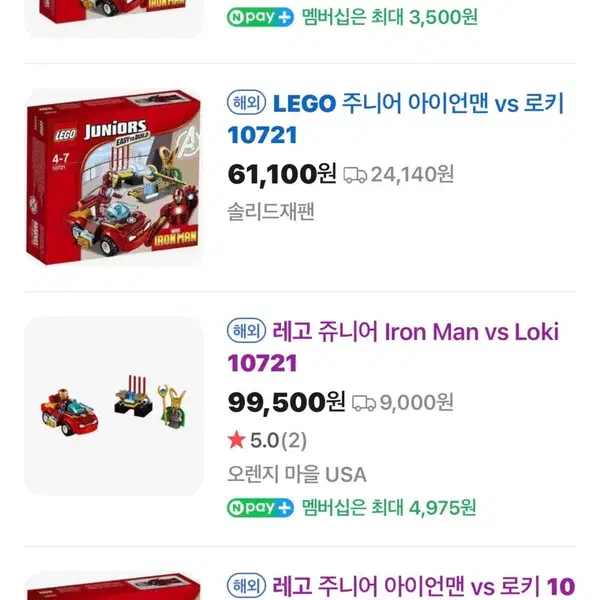
Task: Open the LEGO 주니어 아이언맨 vs 로키 10721 listing
Action: pos(395,119)
